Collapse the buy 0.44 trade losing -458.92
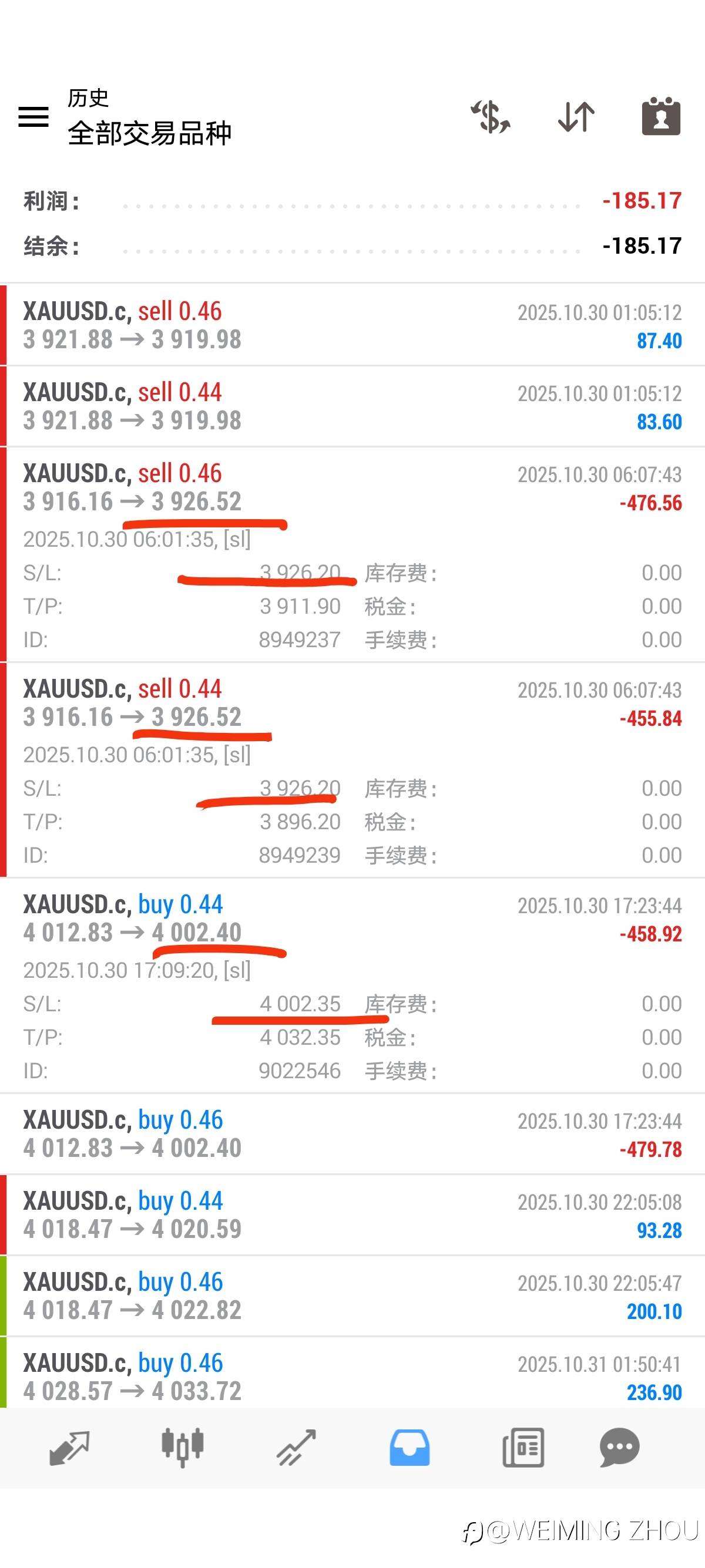 pos(352,985)
